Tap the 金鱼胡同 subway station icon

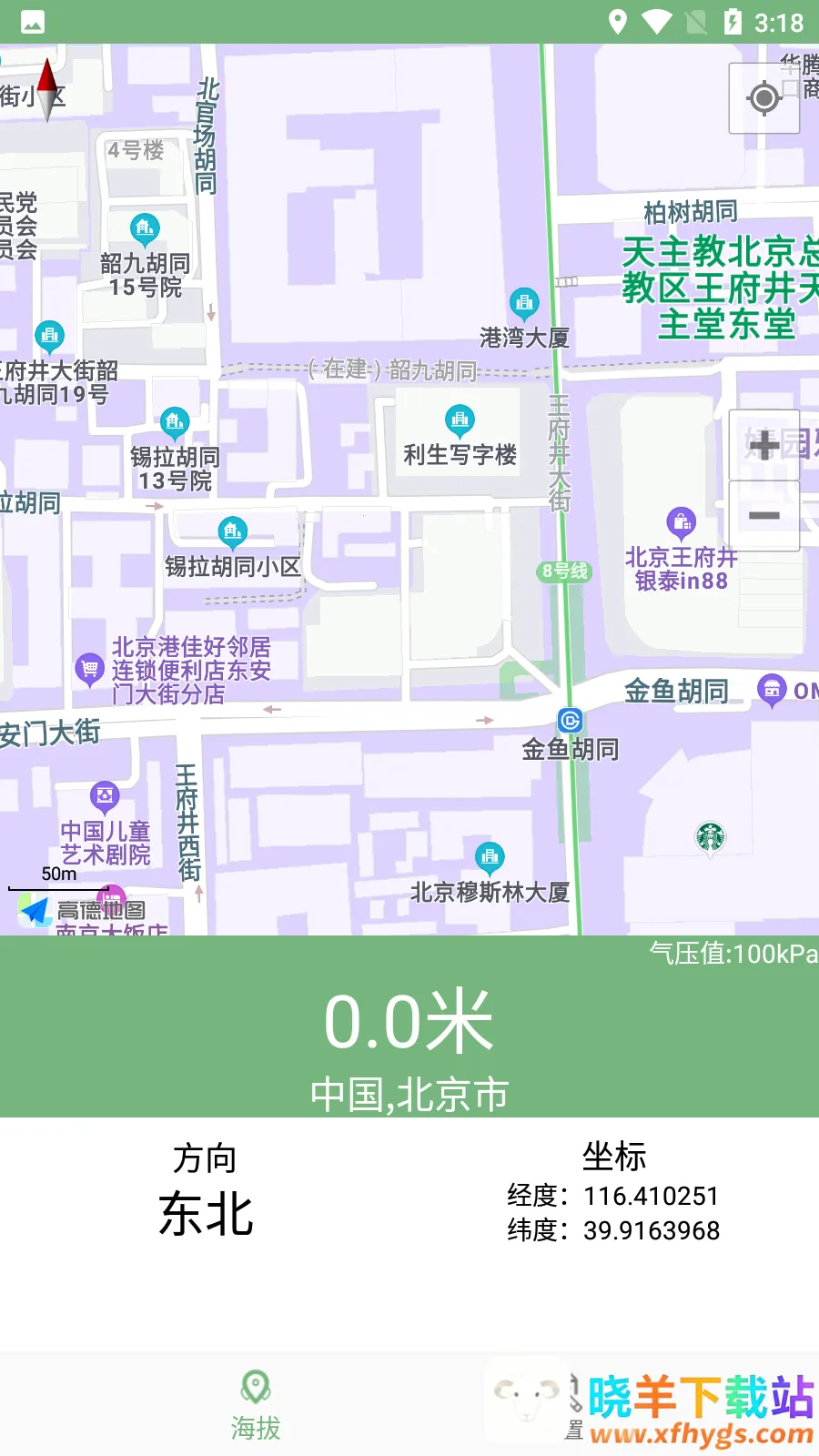click(x=570, y=721)
